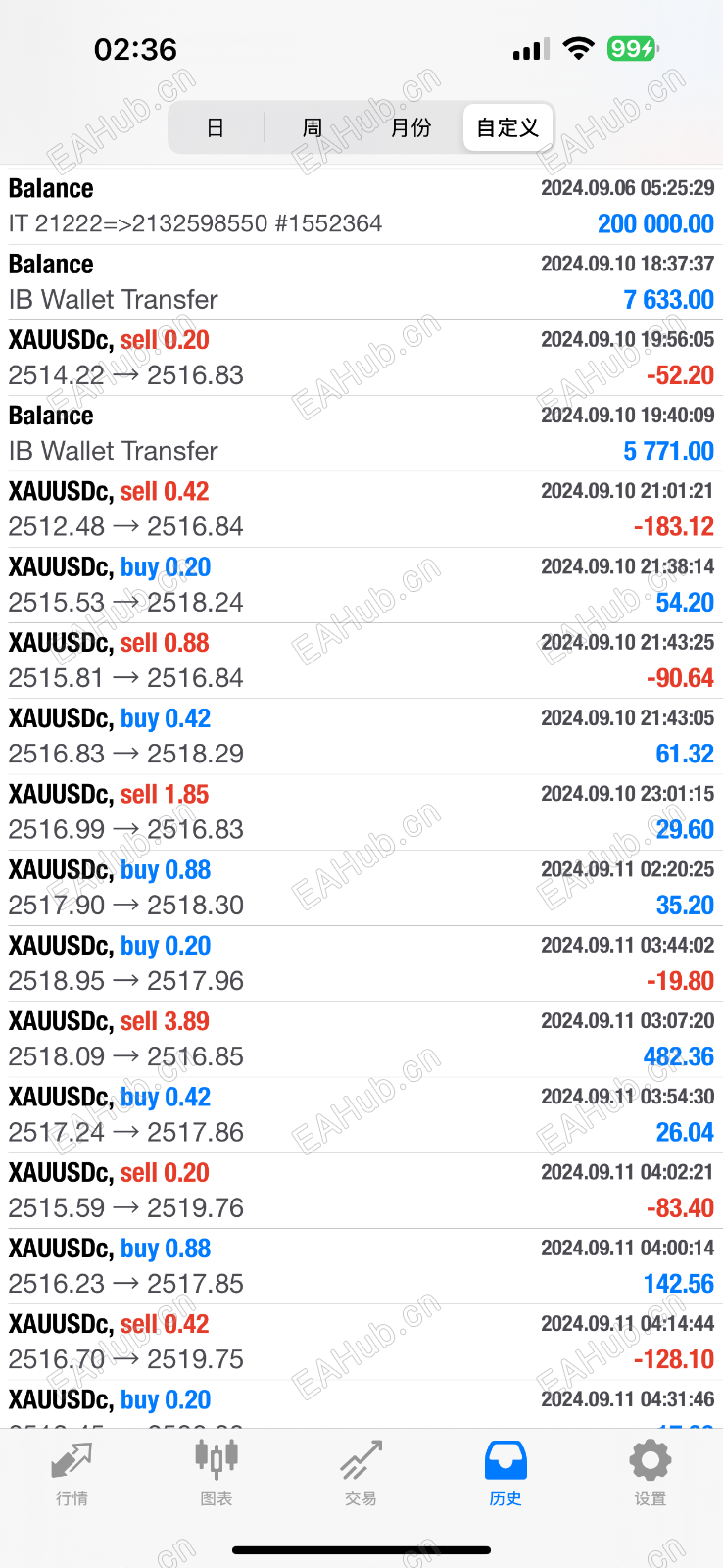Expand the sell 0.88 trade losing 90.64

(361, 661)
